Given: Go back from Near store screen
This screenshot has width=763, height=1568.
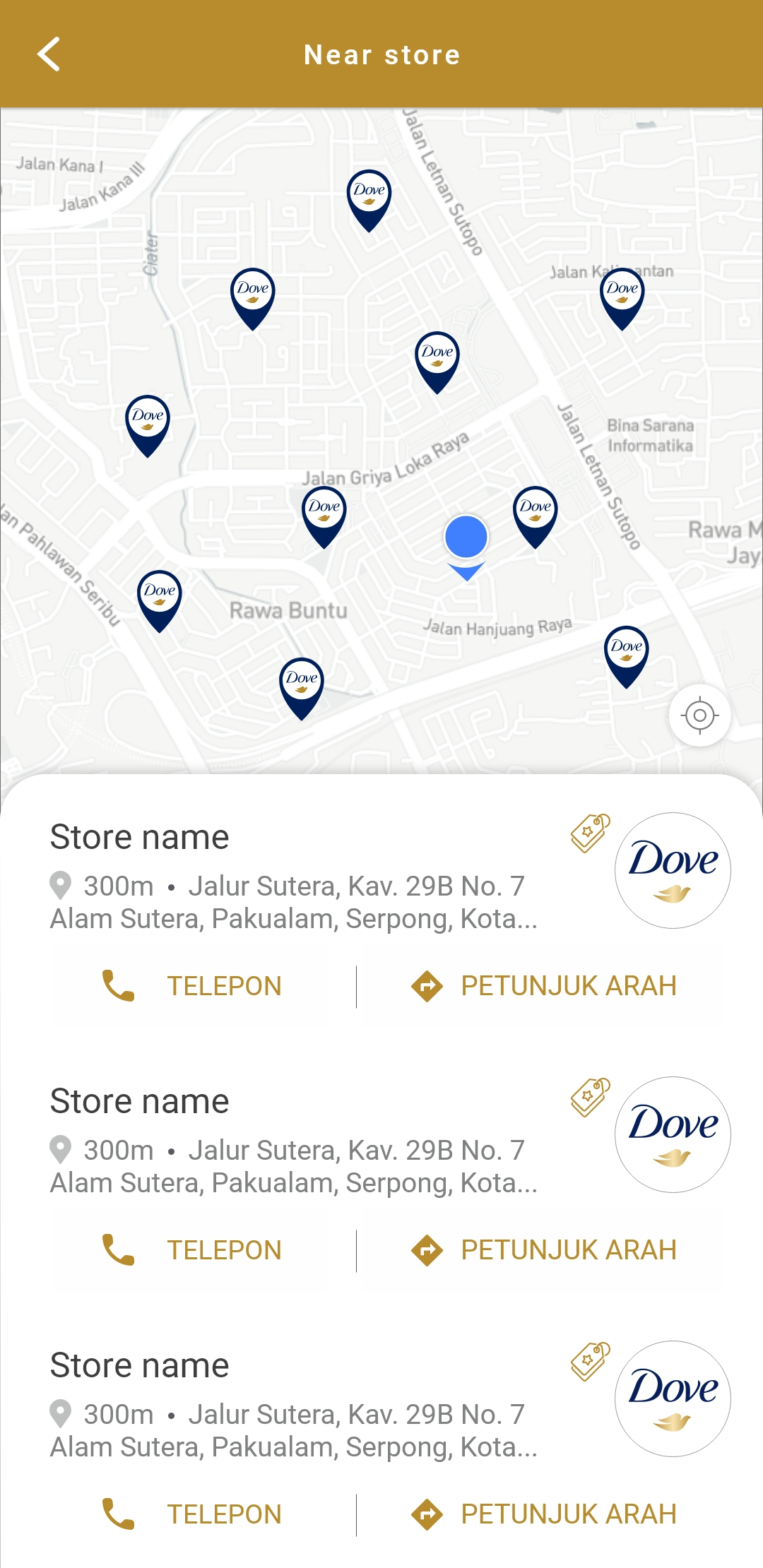Looking at the screenshot, I should coord(49,54).
